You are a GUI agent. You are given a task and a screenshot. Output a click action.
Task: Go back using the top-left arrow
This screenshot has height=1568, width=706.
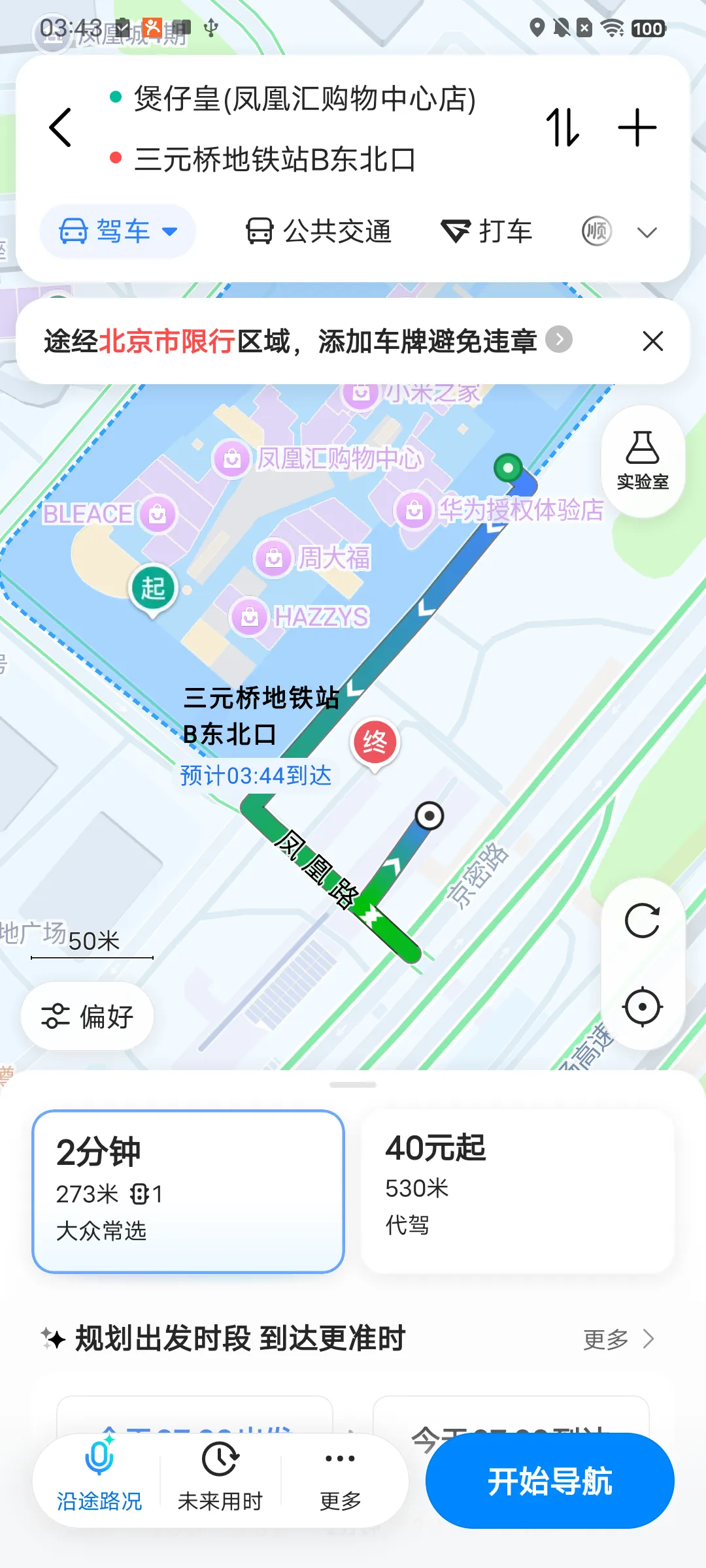coord(60,127)
